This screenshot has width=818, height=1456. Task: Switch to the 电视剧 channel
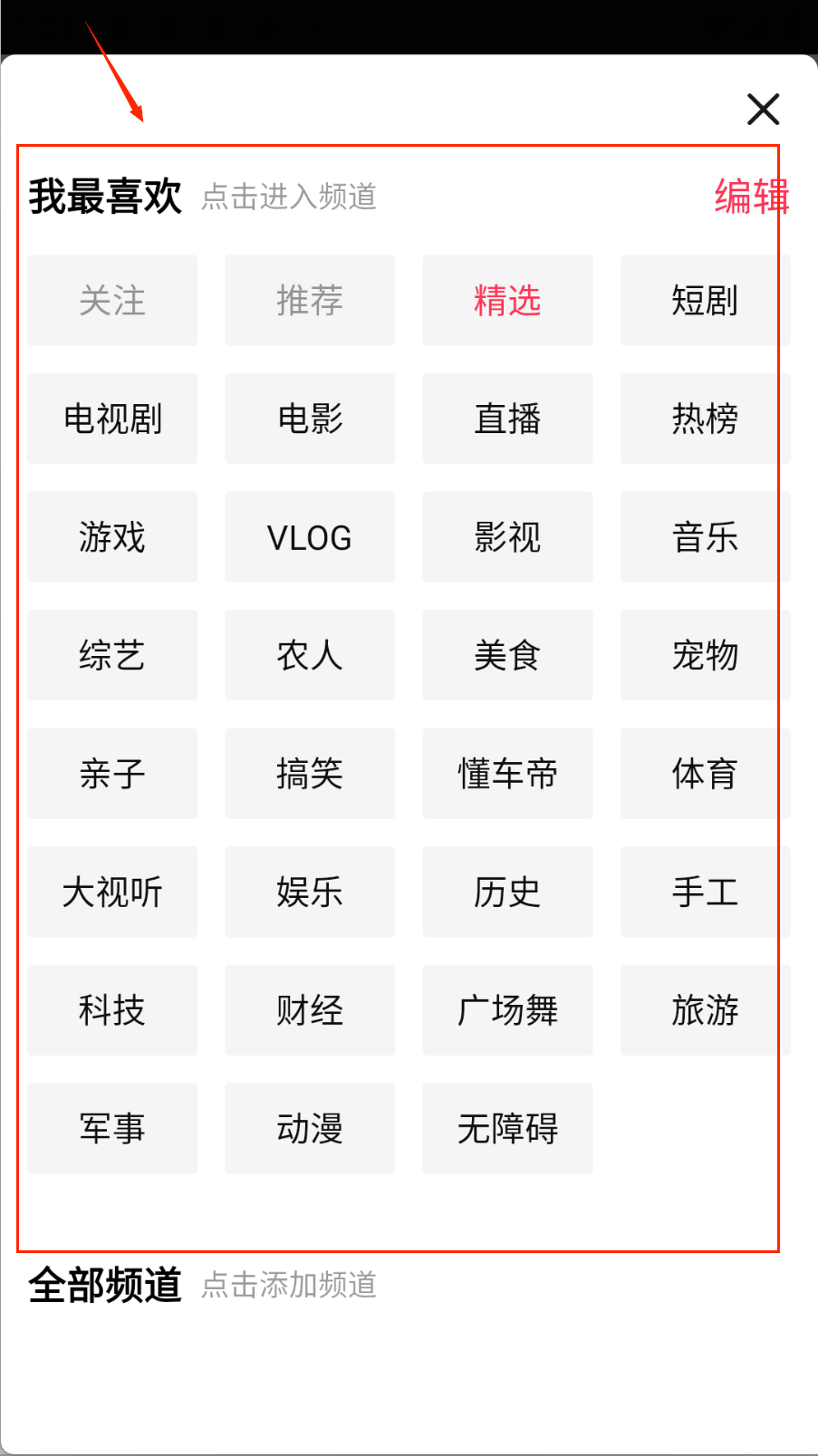[112, 419]
